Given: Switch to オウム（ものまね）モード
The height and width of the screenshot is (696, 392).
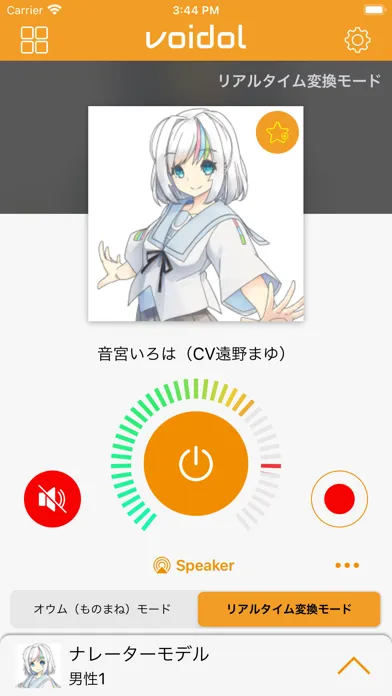Looking at the screenshot, I should [103, 609].
